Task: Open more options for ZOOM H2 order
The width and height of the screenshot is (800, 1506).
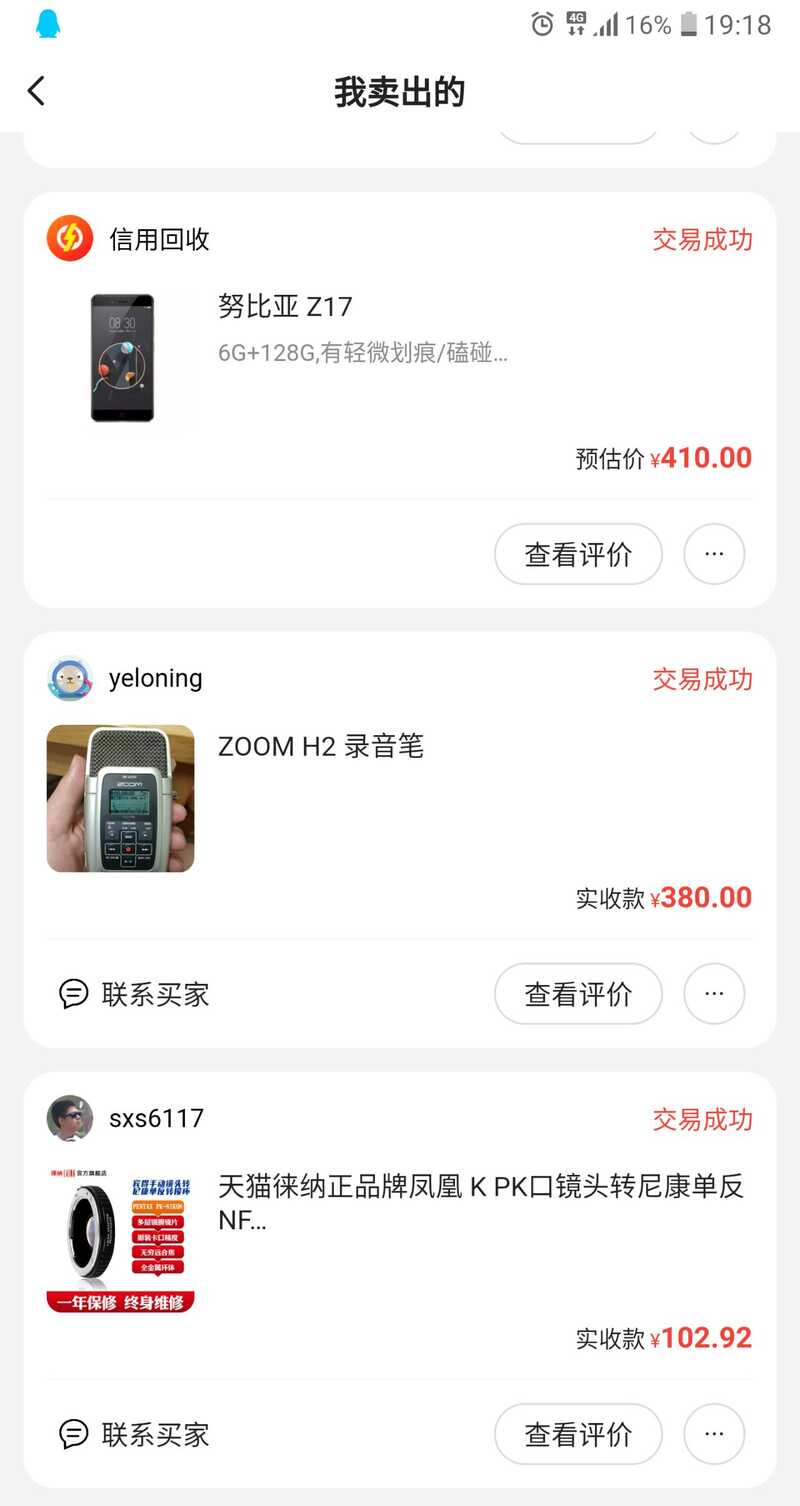Action: [x=714, y=994]
